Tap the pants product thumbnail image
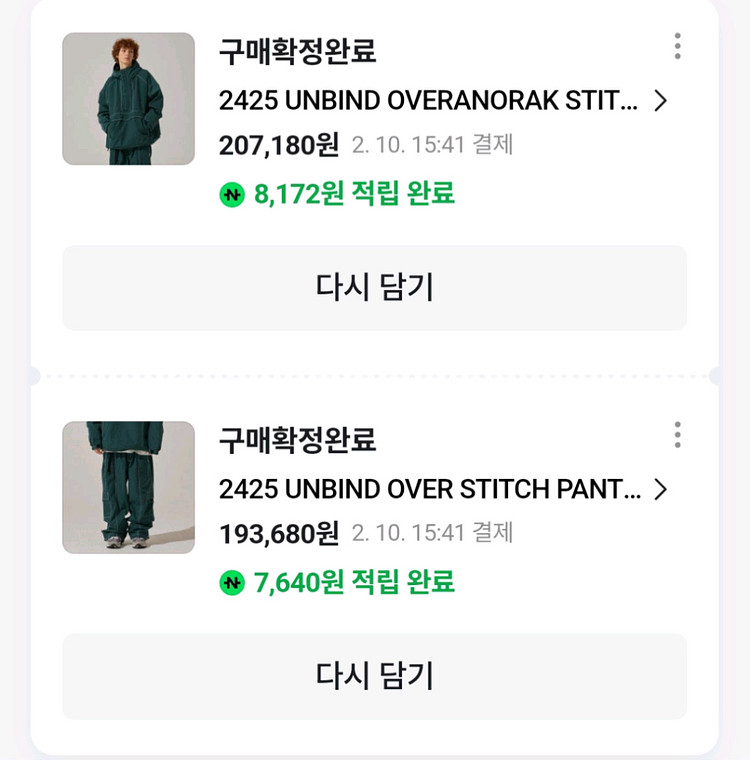The width and height of the screenshot is (750, 760). click(128, 486)
